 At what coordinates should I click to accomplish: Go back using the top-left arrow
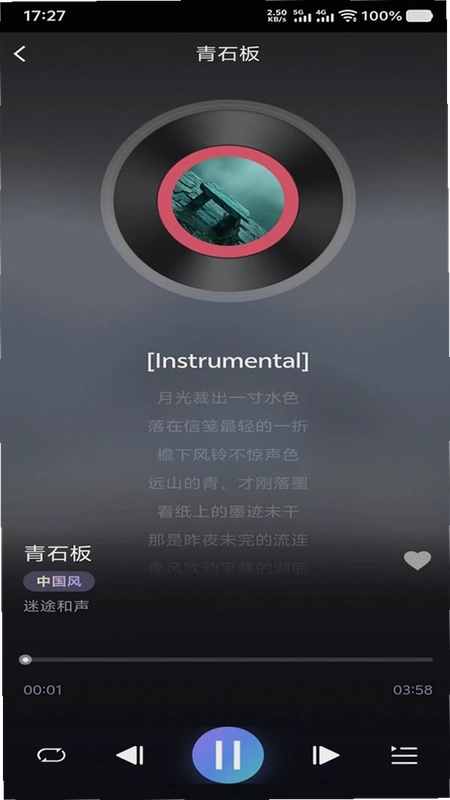tap(20, 54)
